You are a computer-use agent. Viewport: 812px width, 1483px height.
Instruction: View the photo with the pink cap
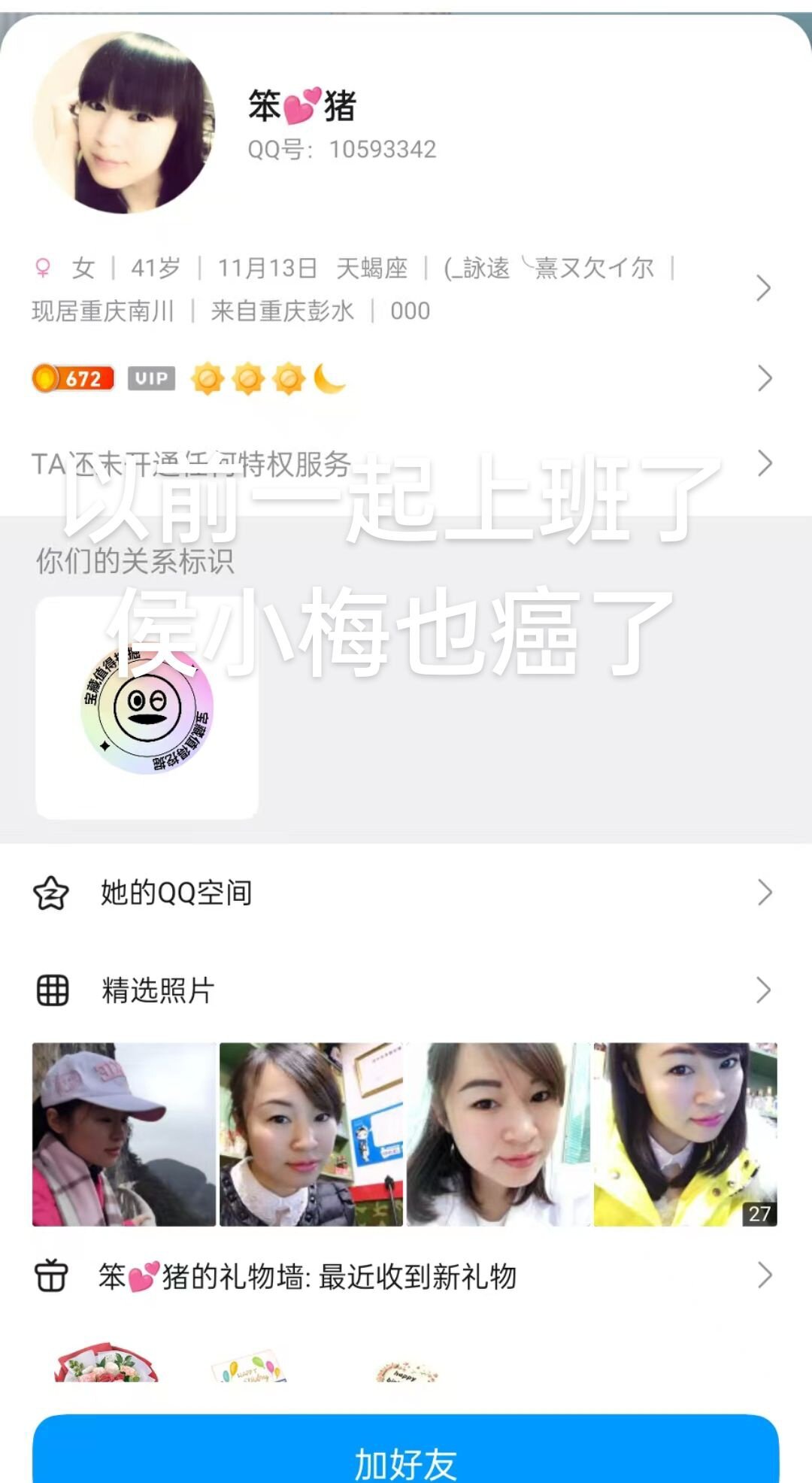tap(124, 1134)
